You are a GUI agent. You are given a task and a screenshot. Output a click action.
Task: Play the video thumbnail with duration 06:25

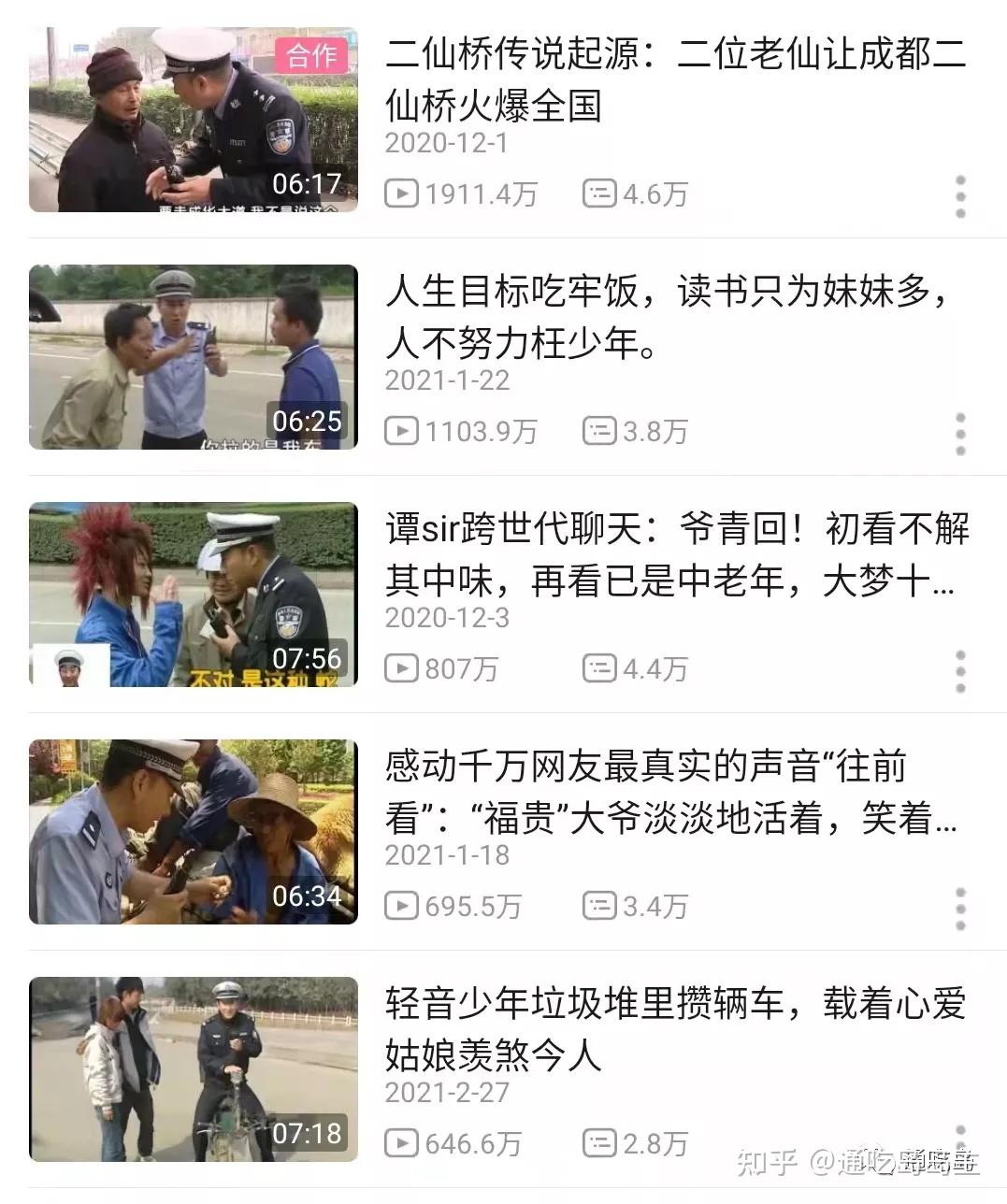[x=193, y=357]
